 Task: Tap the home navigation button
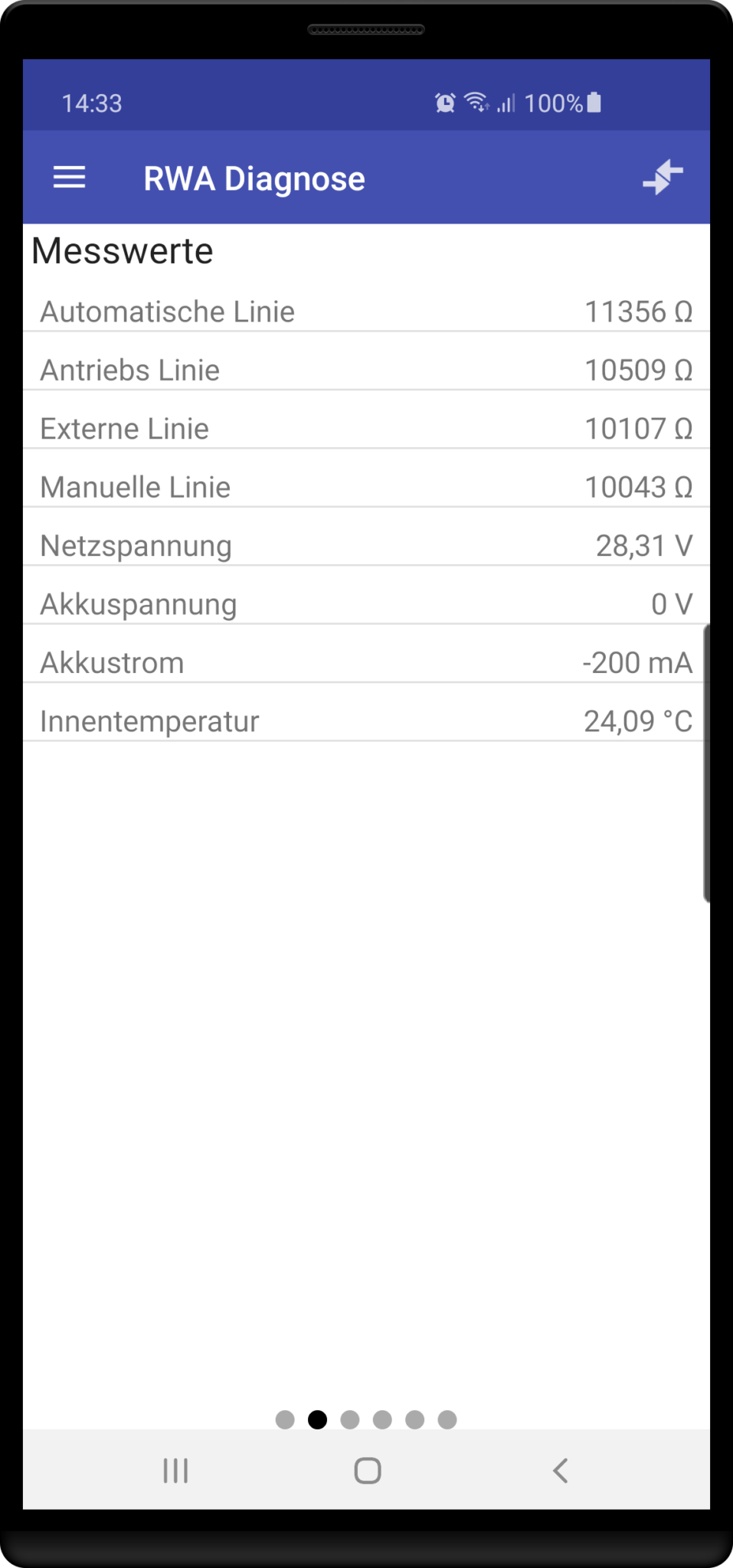coord(366,1470)
